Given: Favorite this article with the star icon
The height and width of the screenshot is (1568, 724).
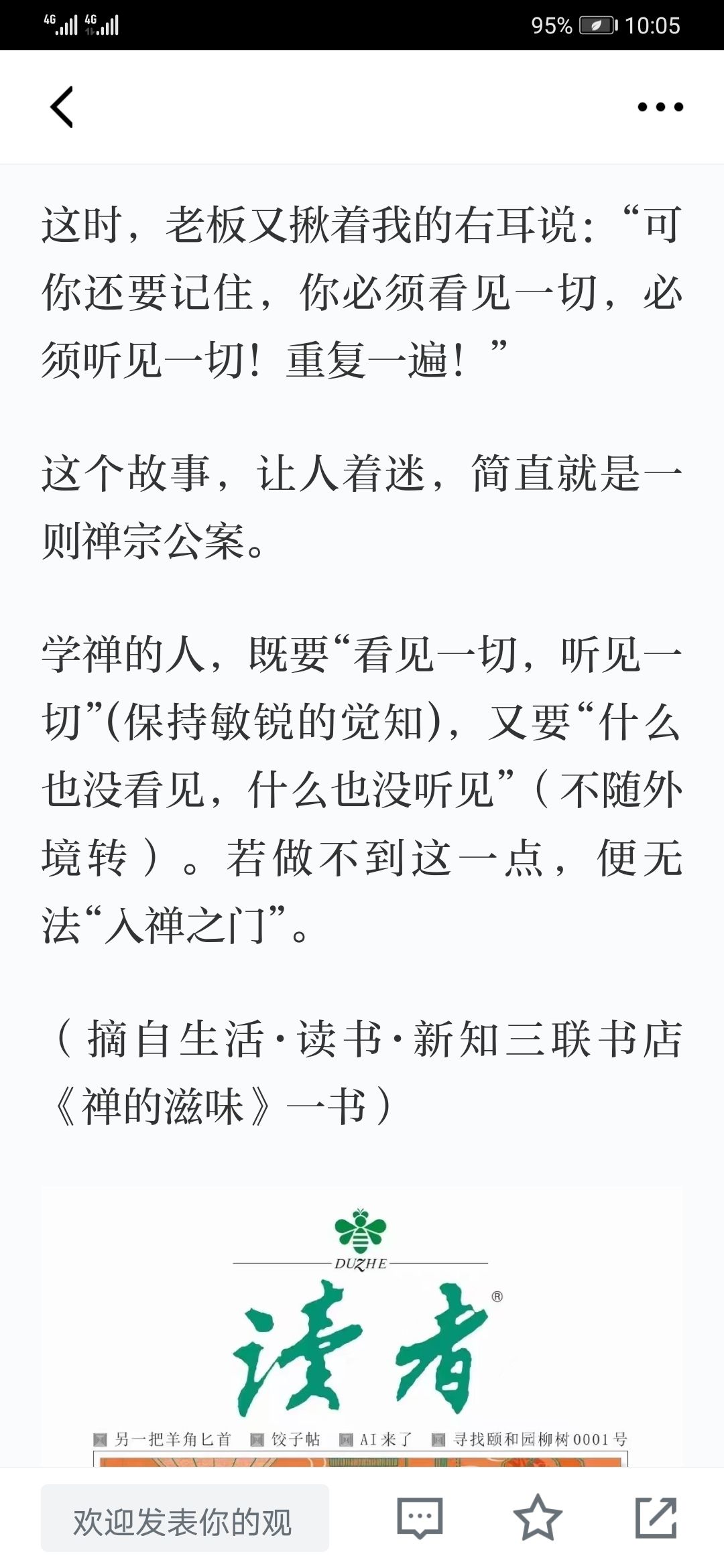Looking at the screenshot, I should click(538, 1518).
